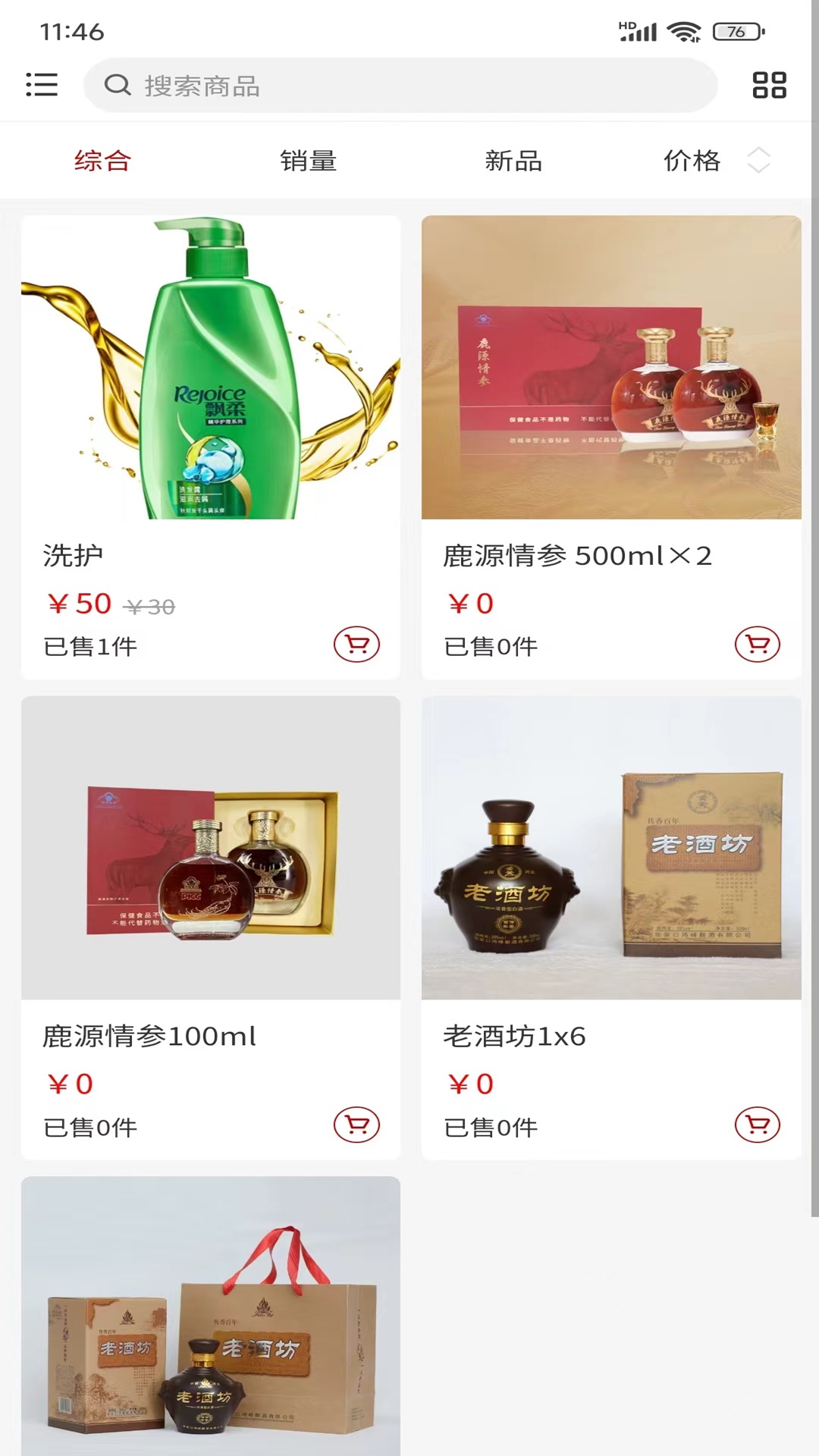
Task: Add 洗护 to the cart
Action: (356, 645)
